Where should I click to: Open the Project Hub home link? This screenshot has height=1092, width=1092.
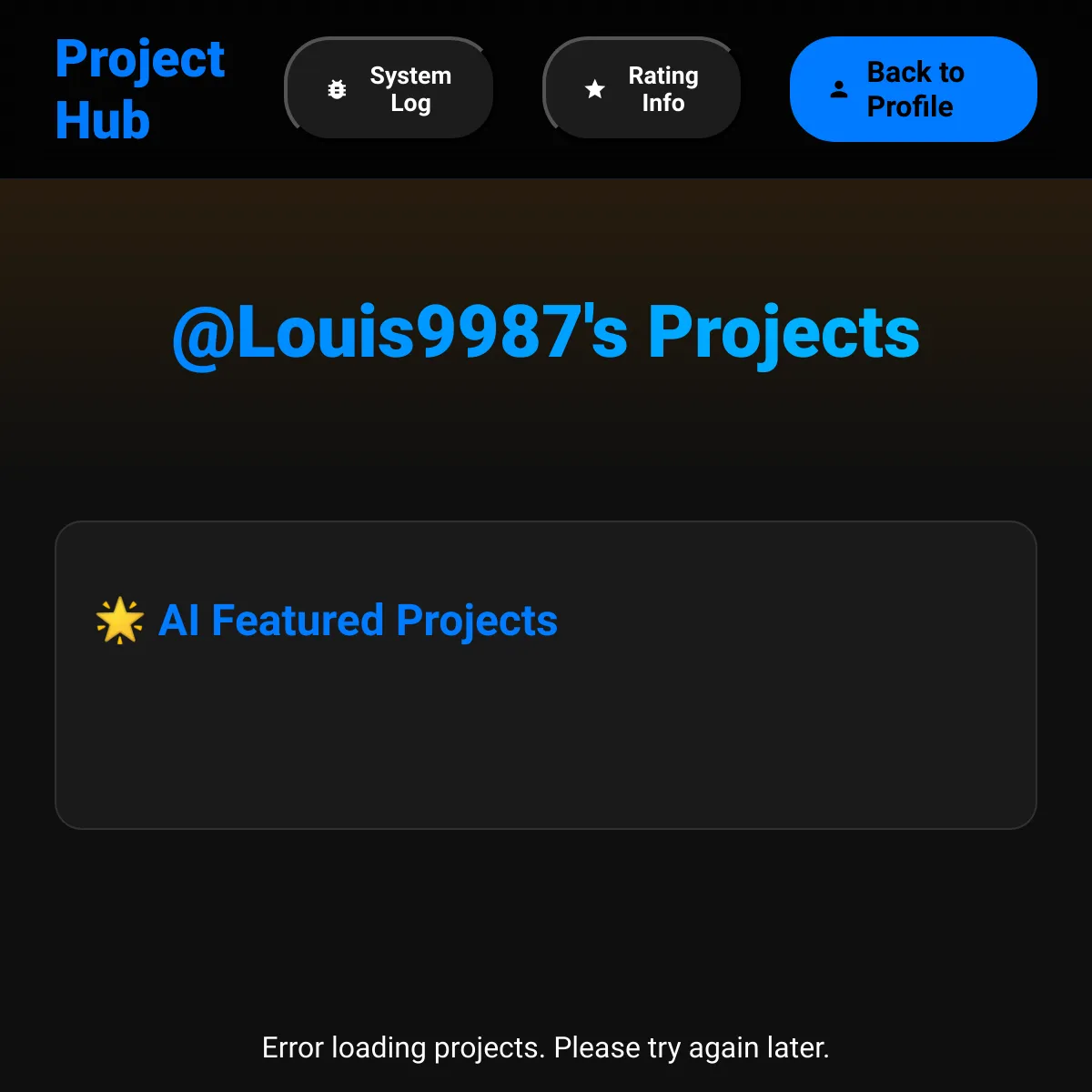(x=140, y=89)
